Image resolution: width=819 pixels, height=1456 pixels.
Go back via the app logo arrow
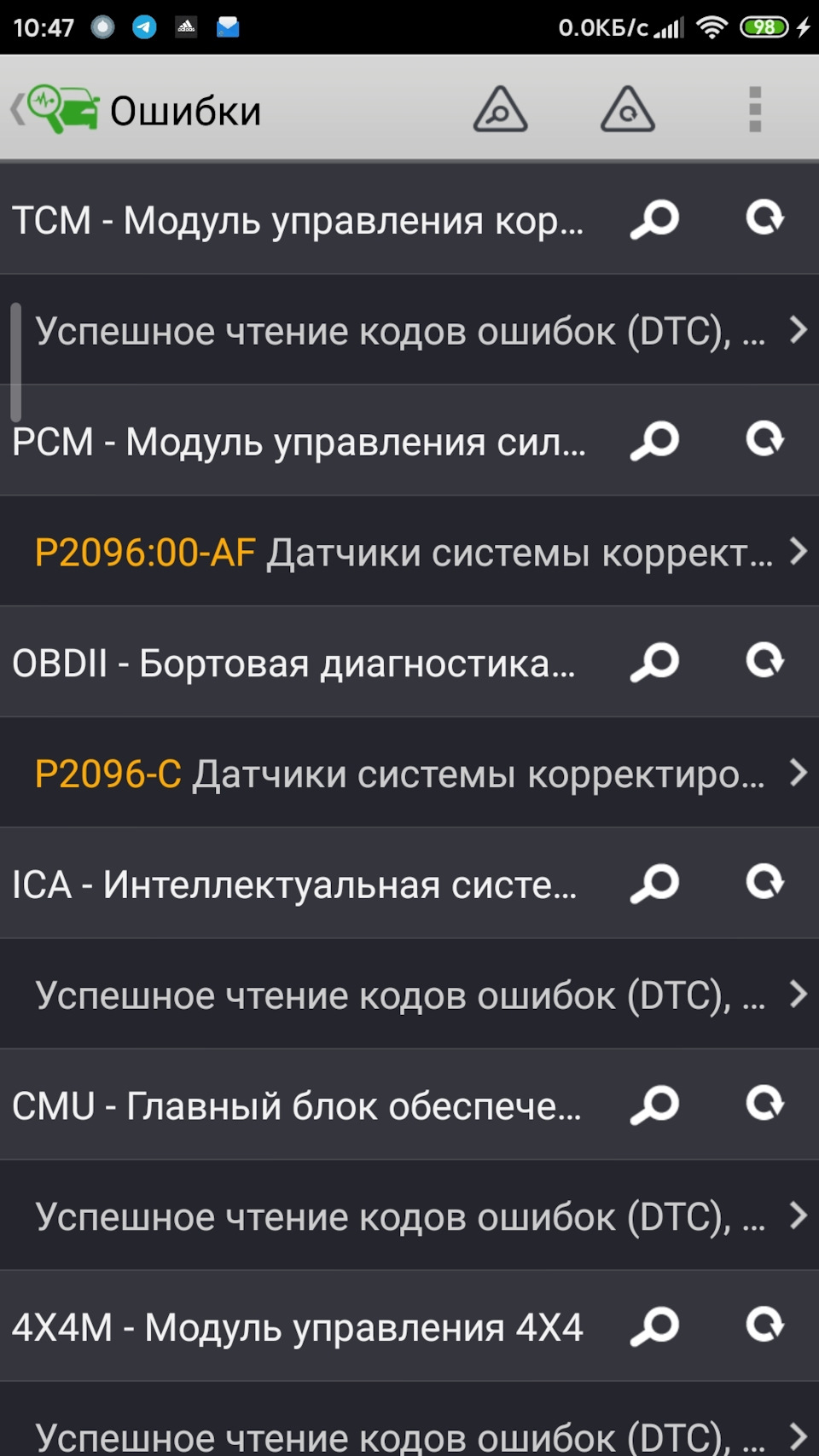53,110
